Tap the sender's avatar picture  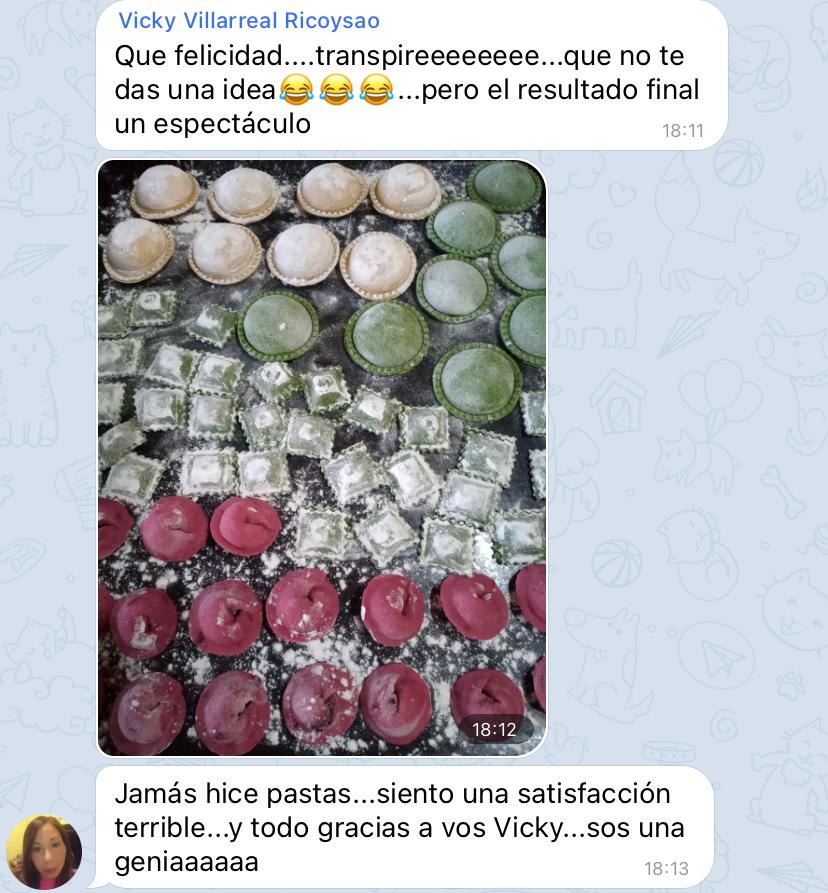[x=44, y=853]
